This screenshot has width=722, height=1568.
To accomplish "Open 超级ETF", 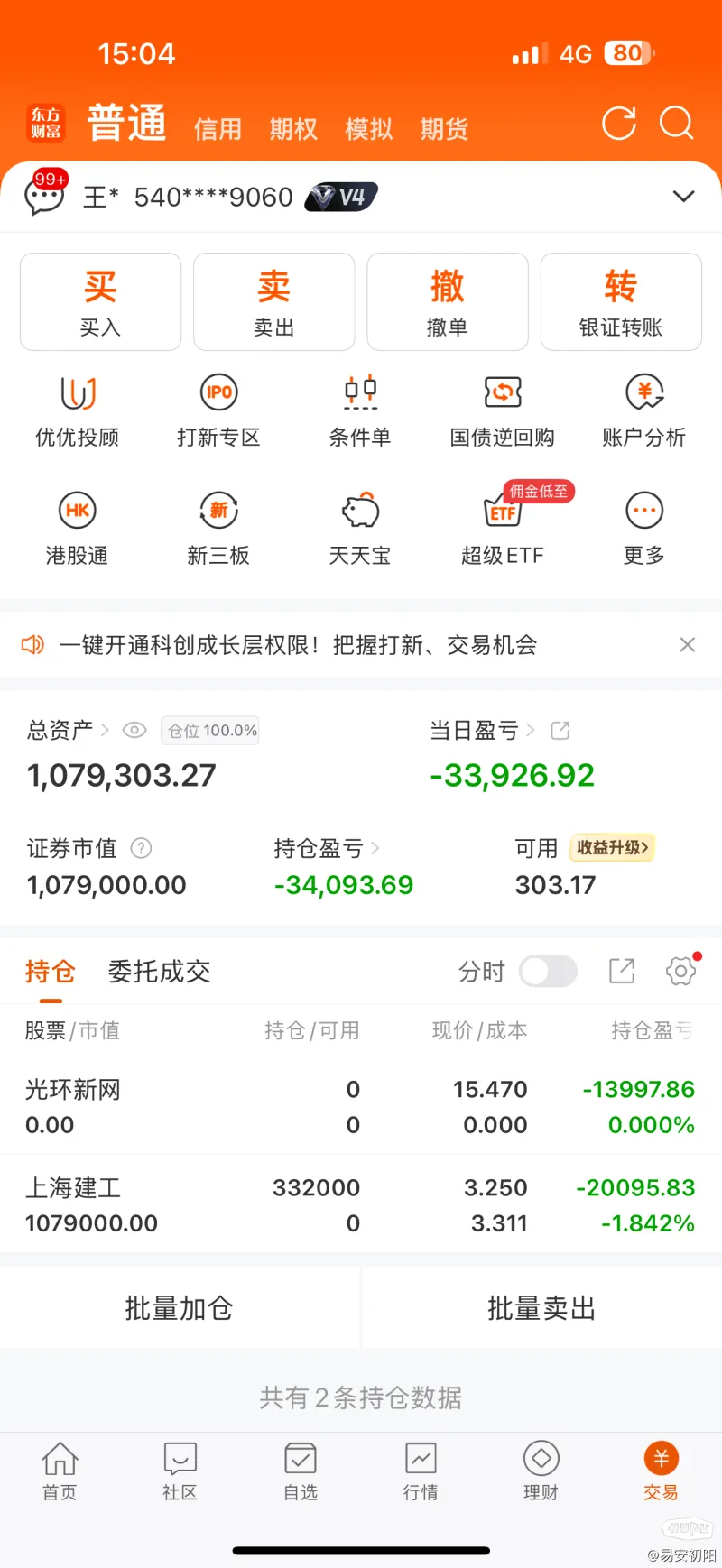I will point(503,528).
